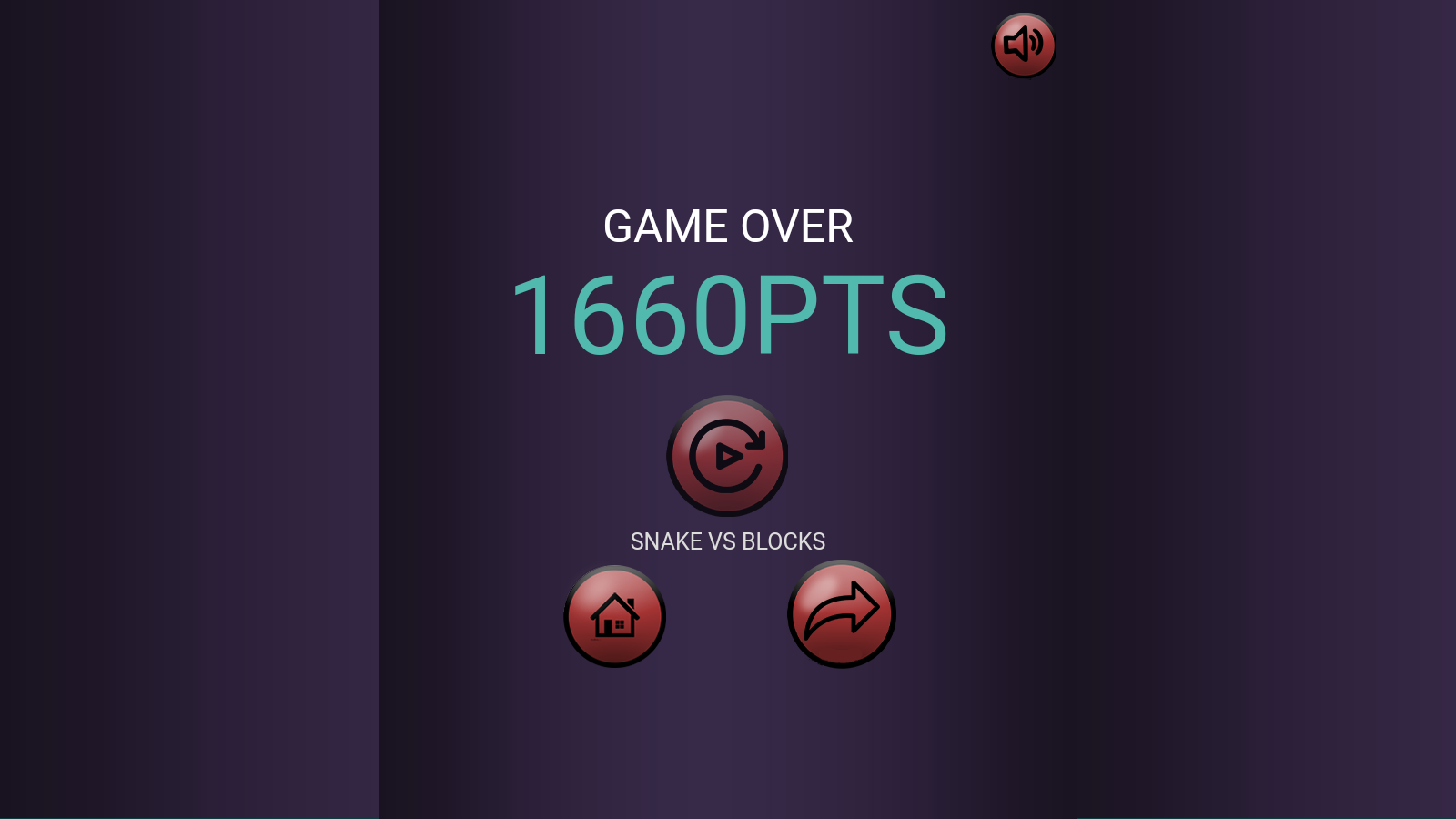This screenshot has height=819, width=1456.
Task: Restart the game with the replay button
Action: click(x=727, y=455)
